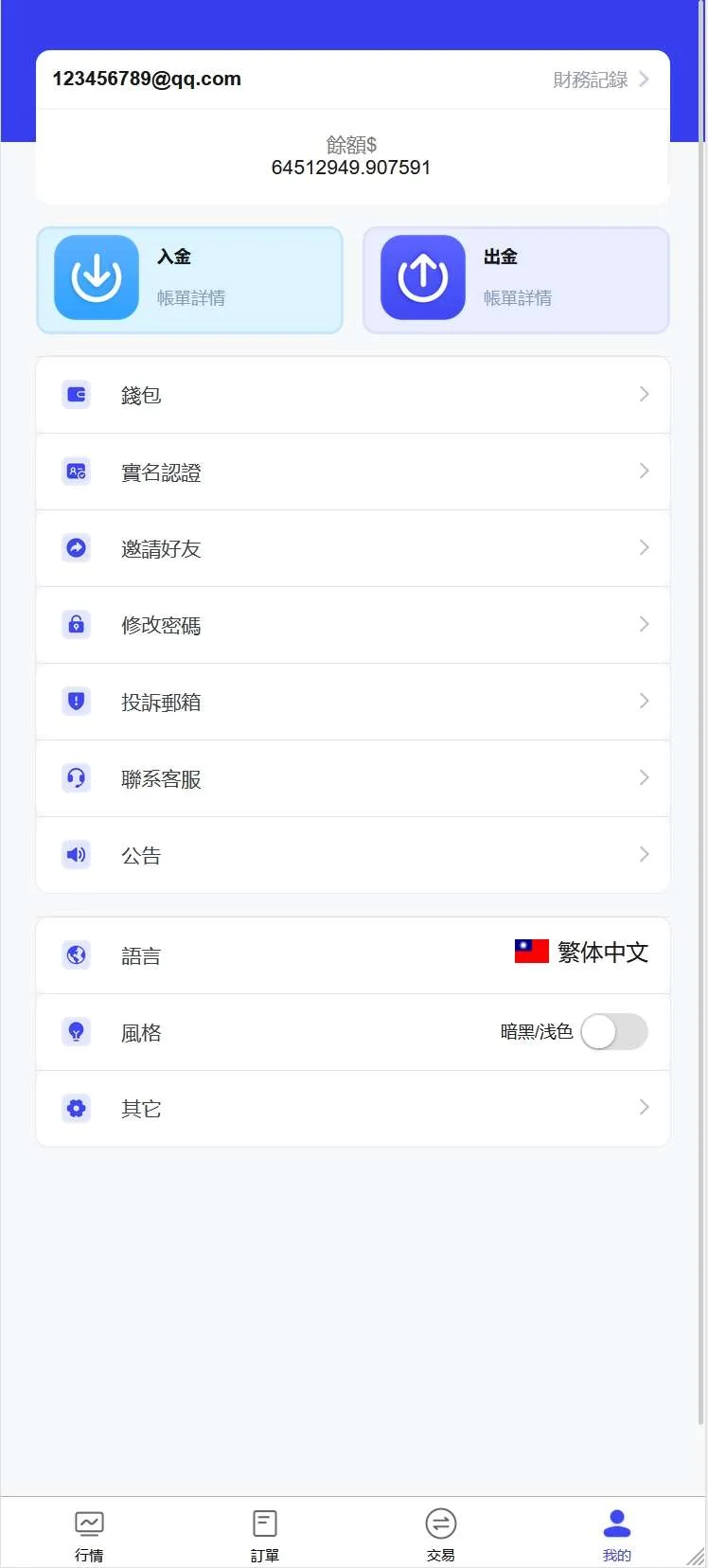Open 聯系客服 customer service
This screenshot has height=1568, width=708.
tap(352, 778)
